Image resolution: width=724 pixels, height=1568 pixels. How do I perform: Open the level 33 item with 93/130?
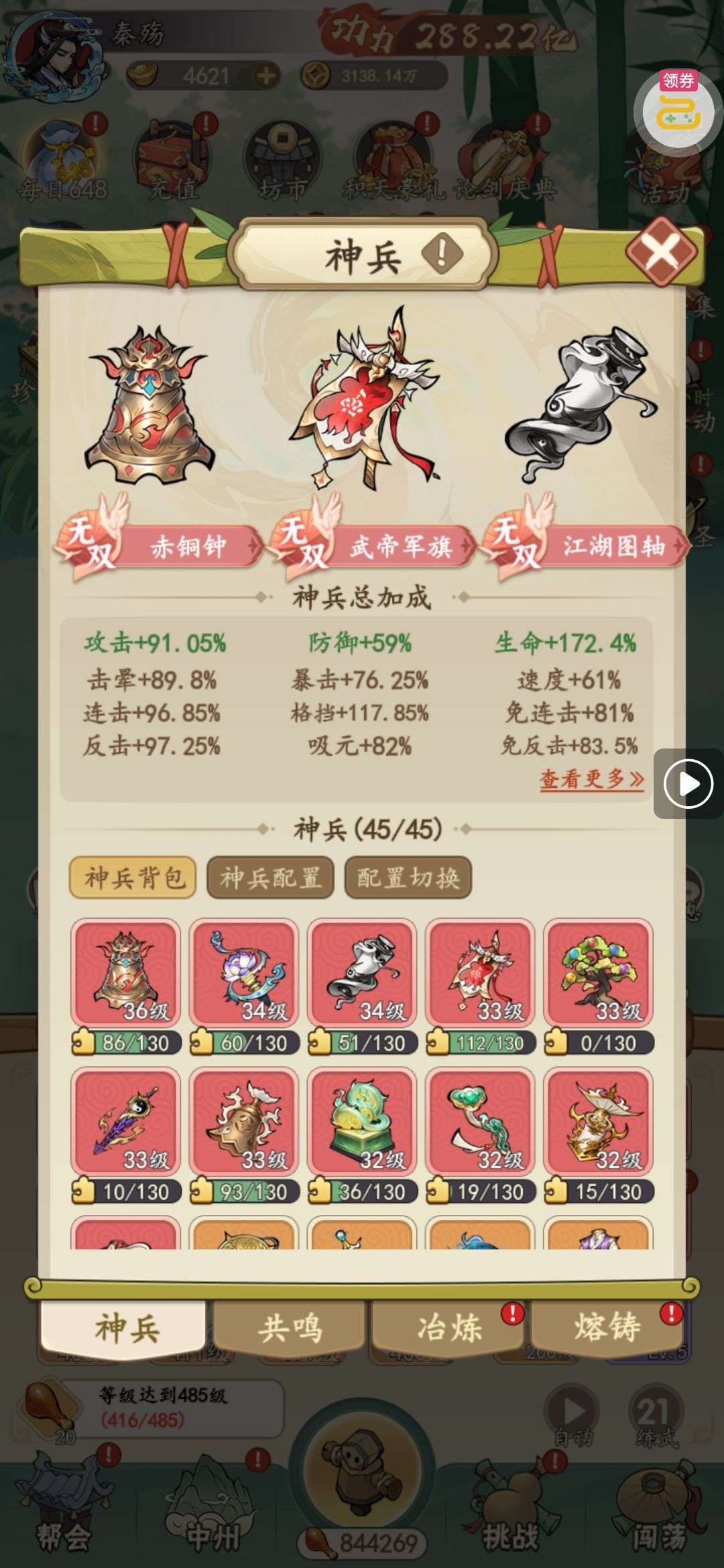244,1122
